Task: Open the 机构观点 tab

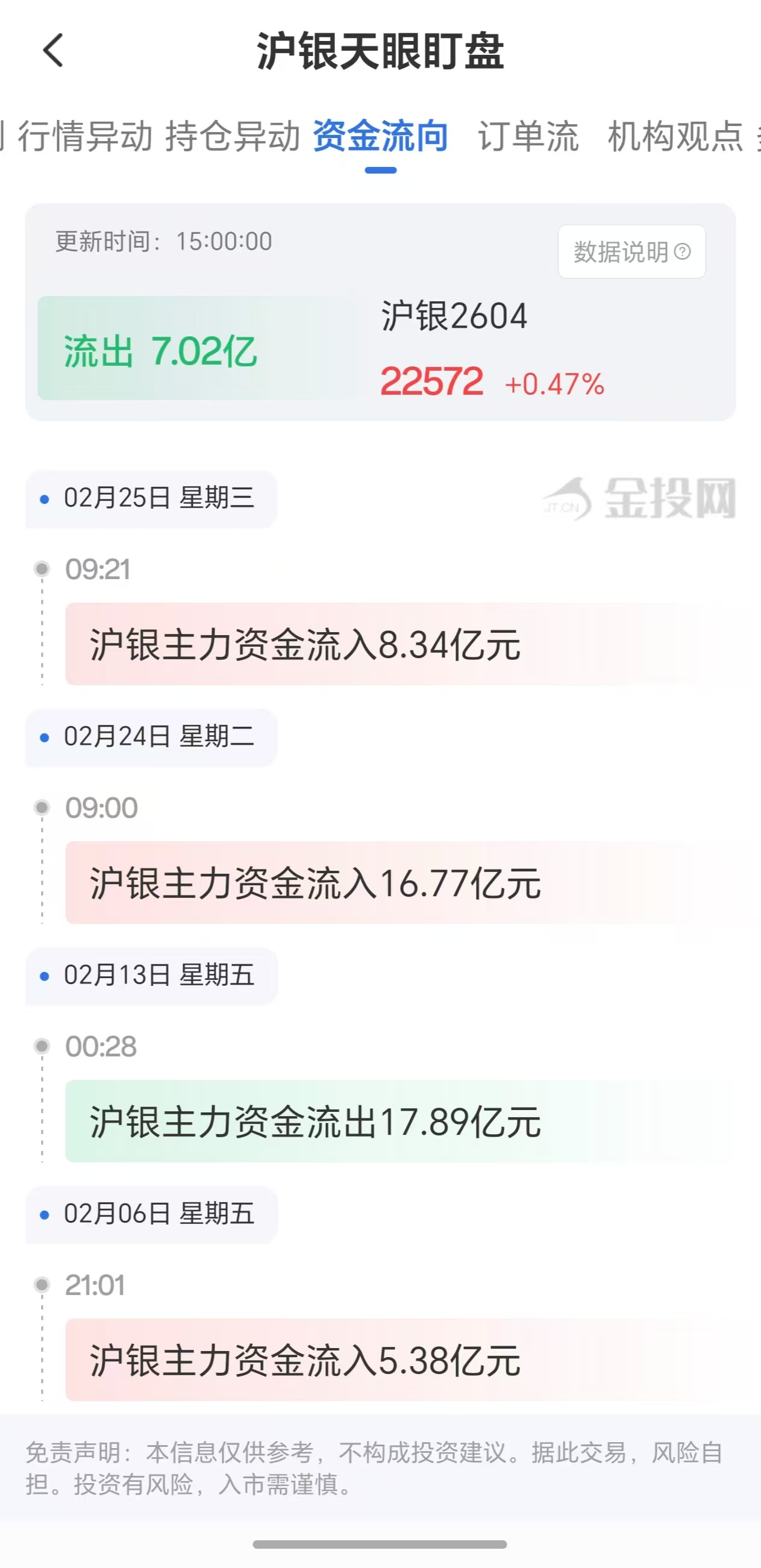Action: pos(676,137)
